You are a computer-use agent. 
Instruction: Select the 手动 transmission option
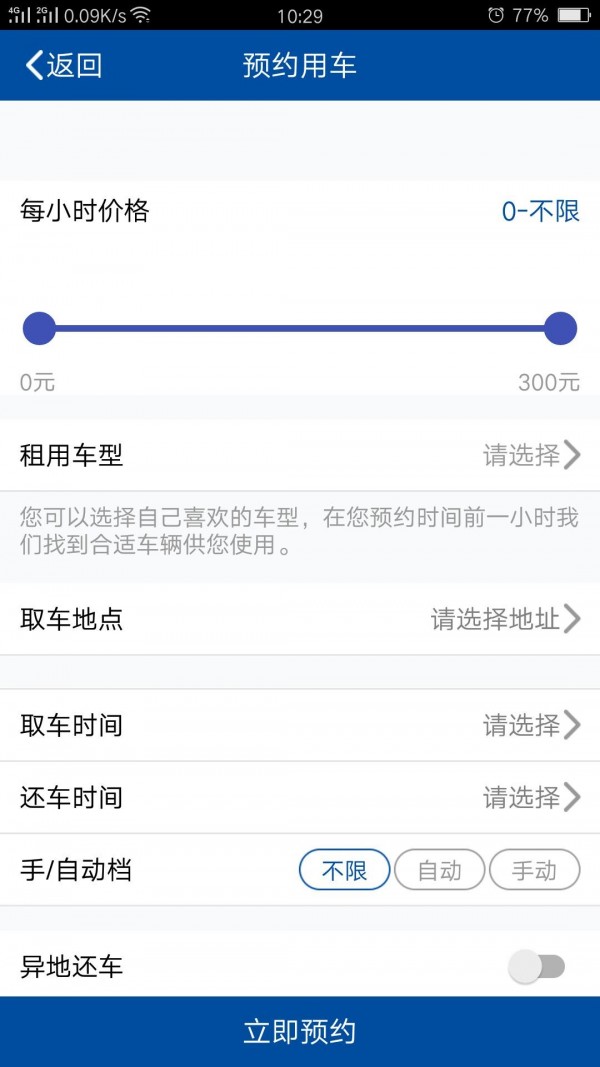[535, 870]
